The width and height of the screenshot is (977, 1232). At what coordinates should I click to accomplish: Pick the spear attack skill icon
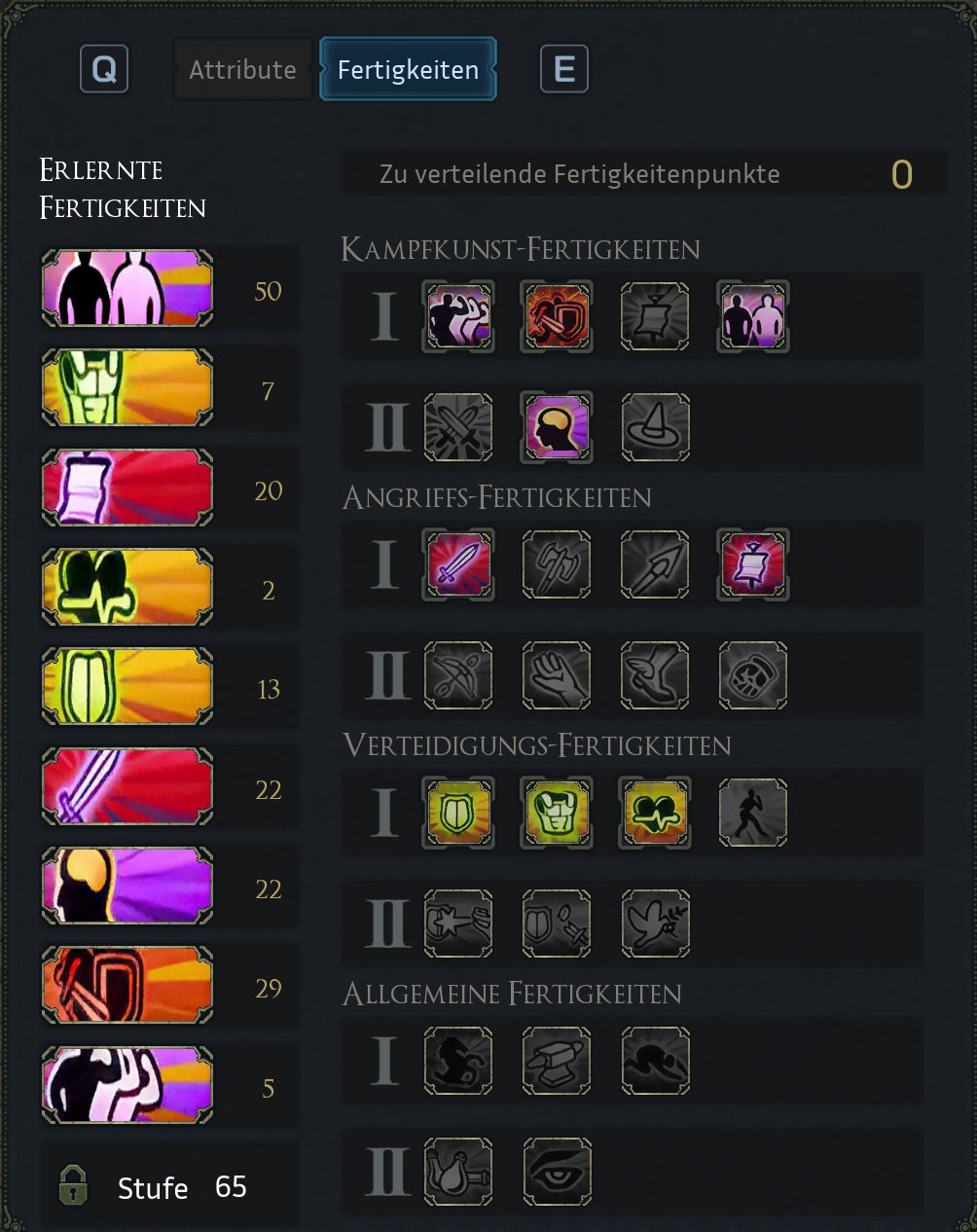click(655, 564)
